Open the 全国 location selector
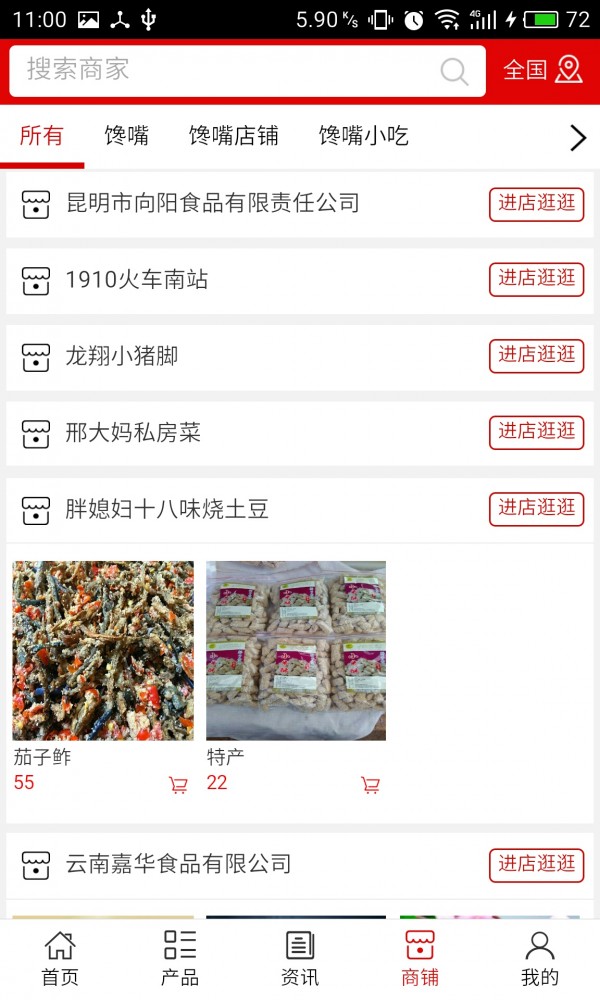The width and height of the screenshot is (600, 1000). click(x=542, y=70)
